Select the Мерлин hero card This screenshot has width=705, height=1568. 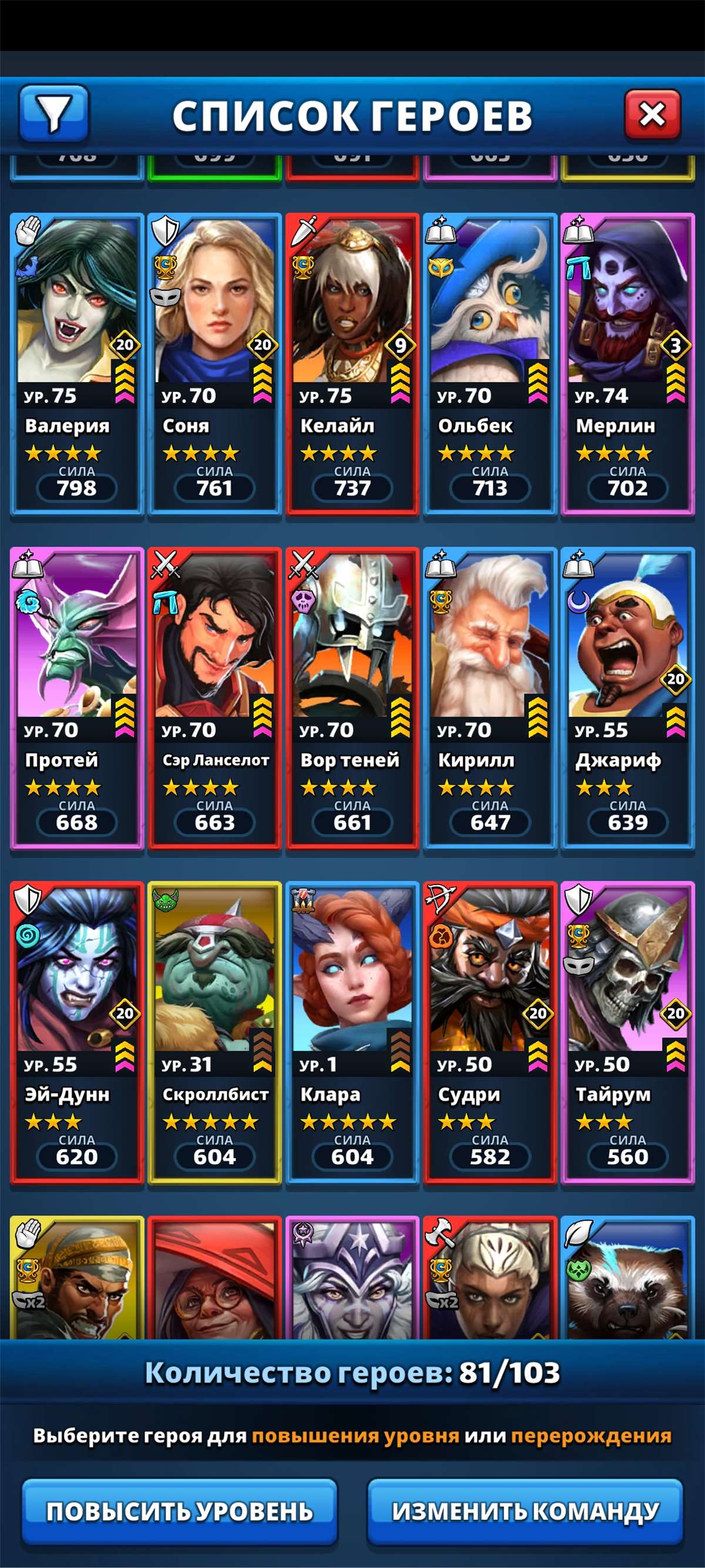pyautogui.click(x=627, y=363)
